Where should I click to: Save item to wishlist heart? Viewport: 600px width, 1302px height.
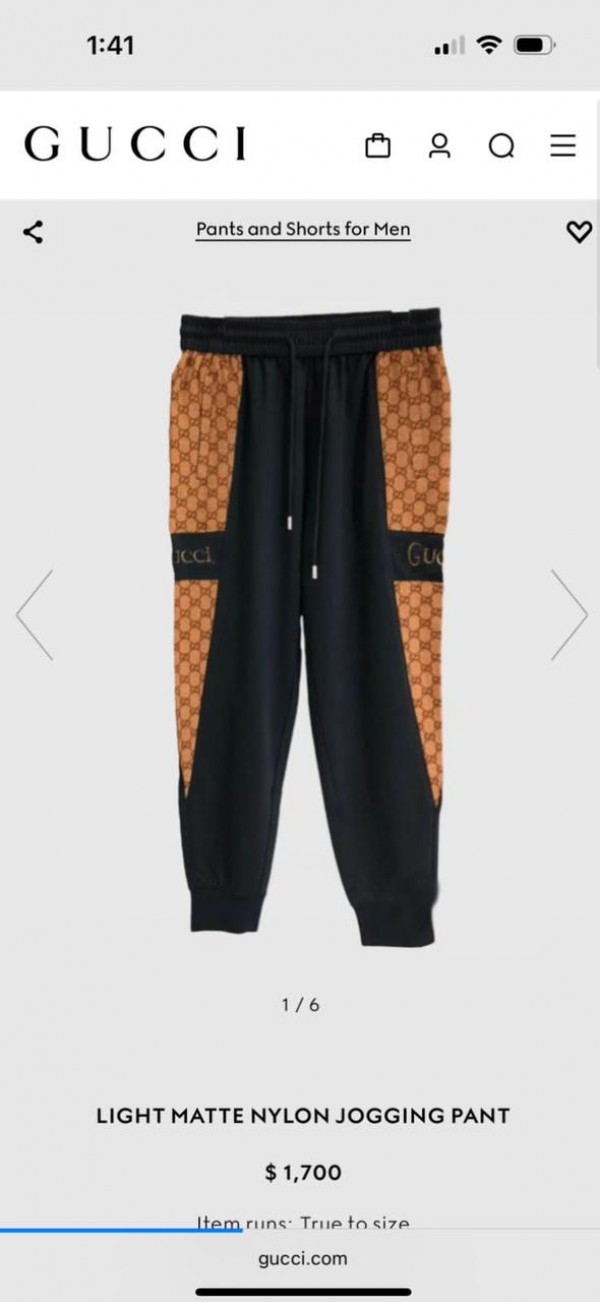coord(579,232)
